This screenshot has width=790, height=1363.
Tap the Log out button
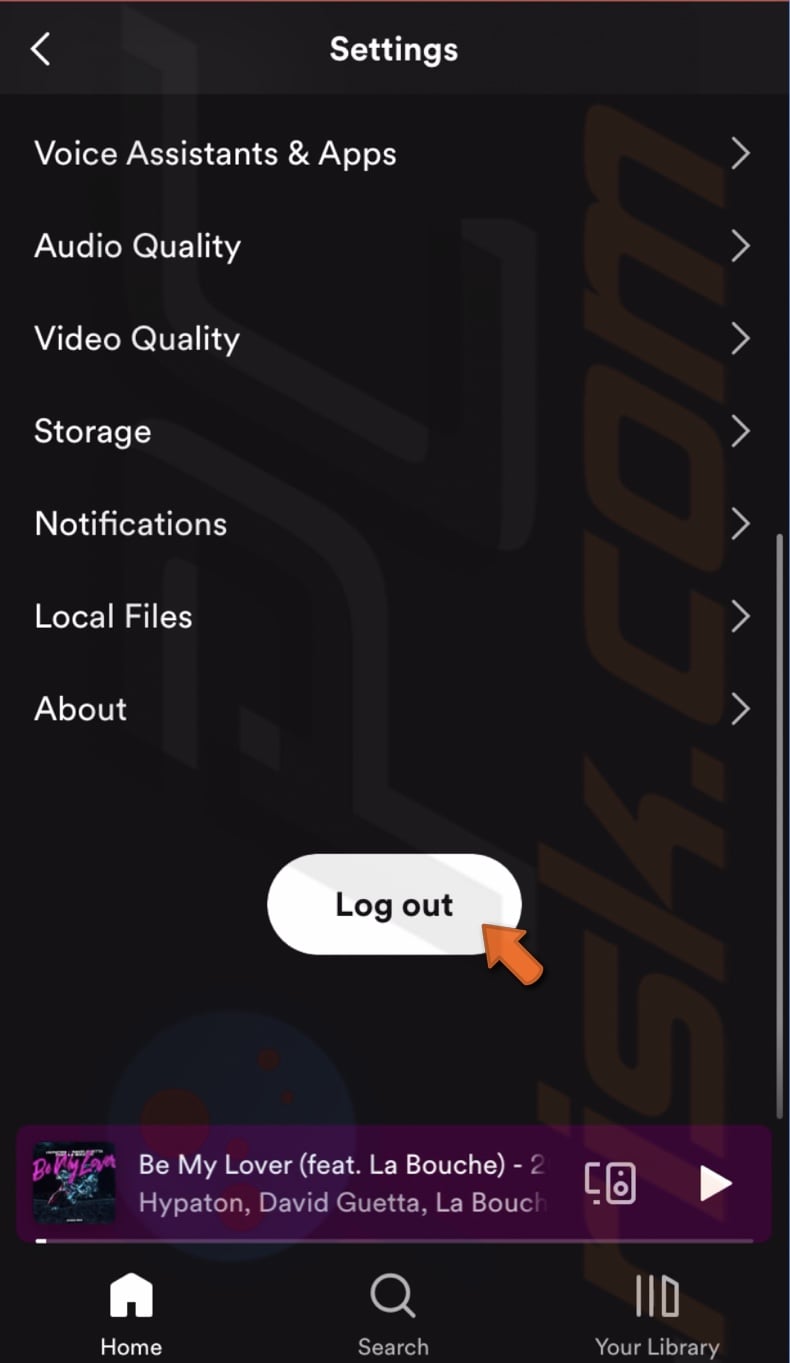point(394,904)
